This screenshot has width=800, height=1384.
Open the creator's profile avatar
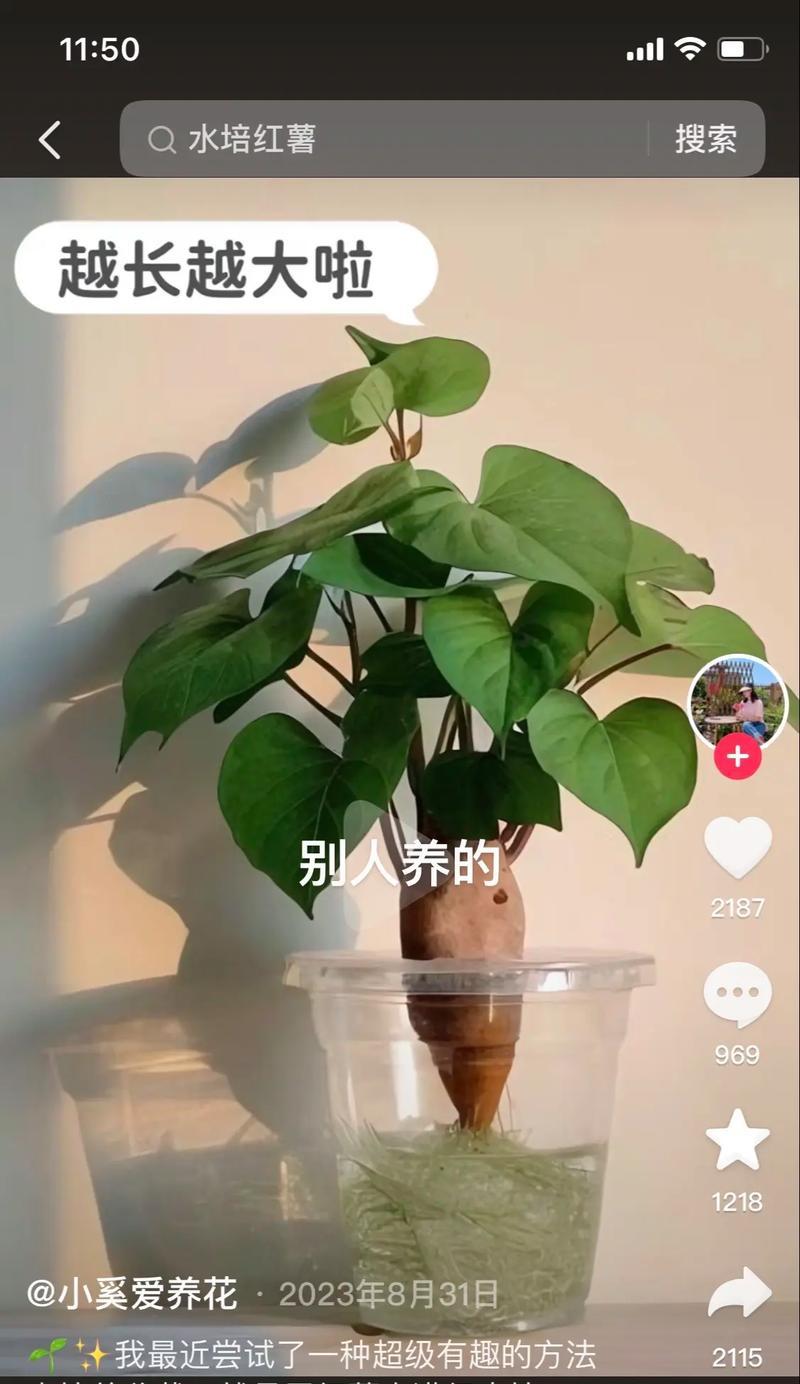[x=738, y=703]
